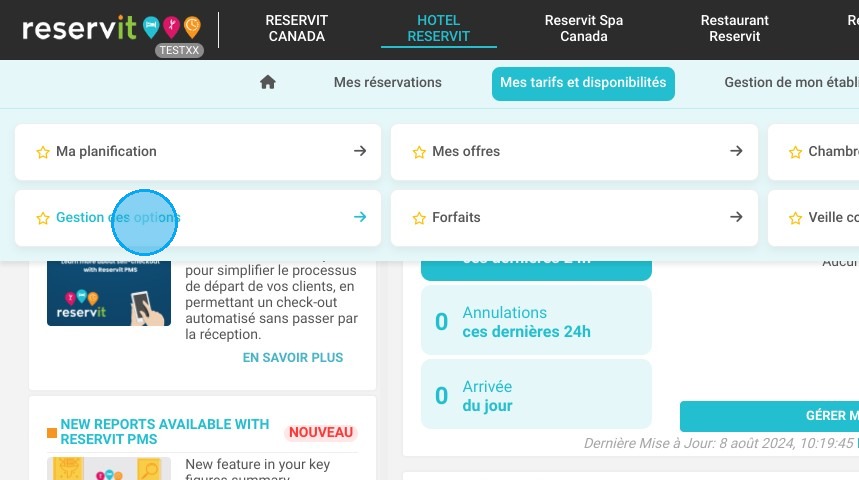Open Gestion des options
The width and height of the screenshot is (859, 480).
pos(198,217)
